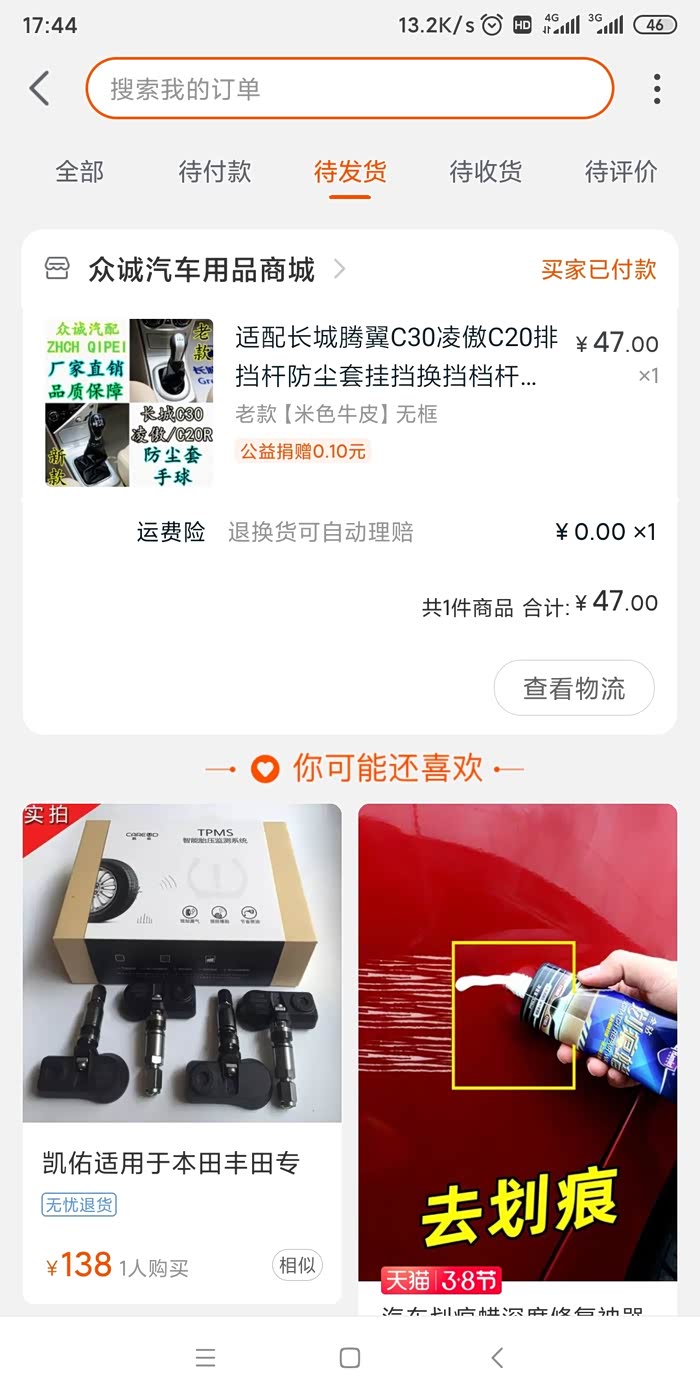Viewport: 700px width, 1400px height.
Task: Find similar items with 相似 button
Action: pos(297,1265)
